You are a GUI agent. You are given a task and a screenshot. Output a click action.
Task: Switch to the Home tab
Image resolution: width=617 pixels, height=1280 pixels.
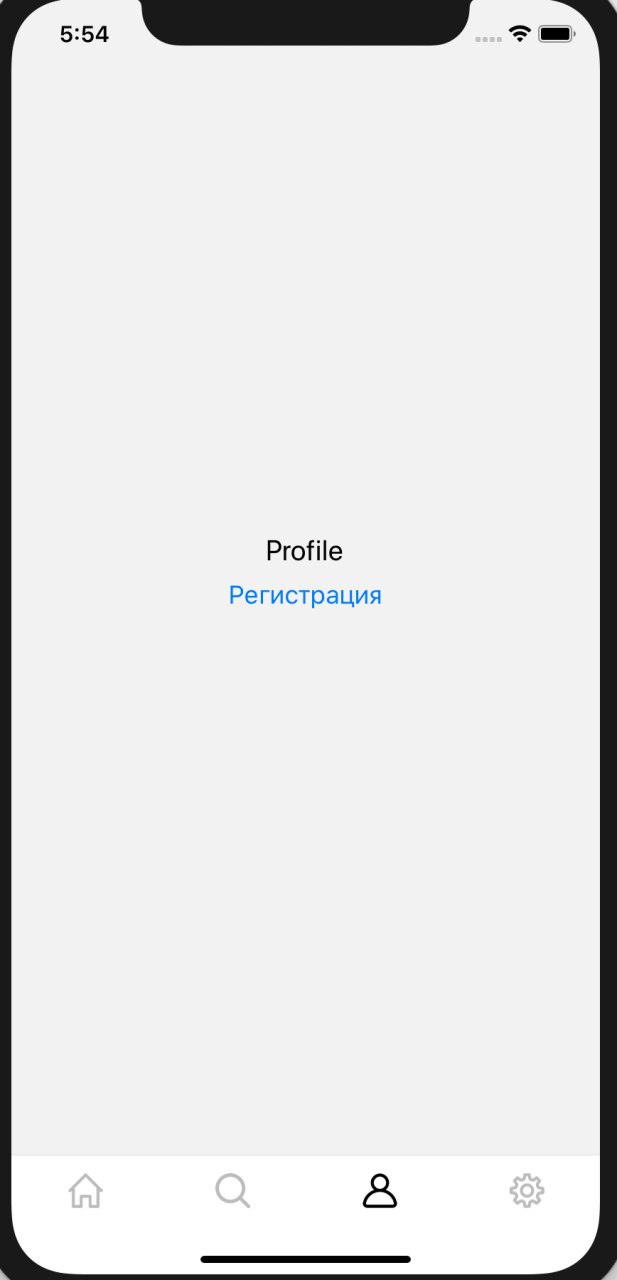(86, 1191)
